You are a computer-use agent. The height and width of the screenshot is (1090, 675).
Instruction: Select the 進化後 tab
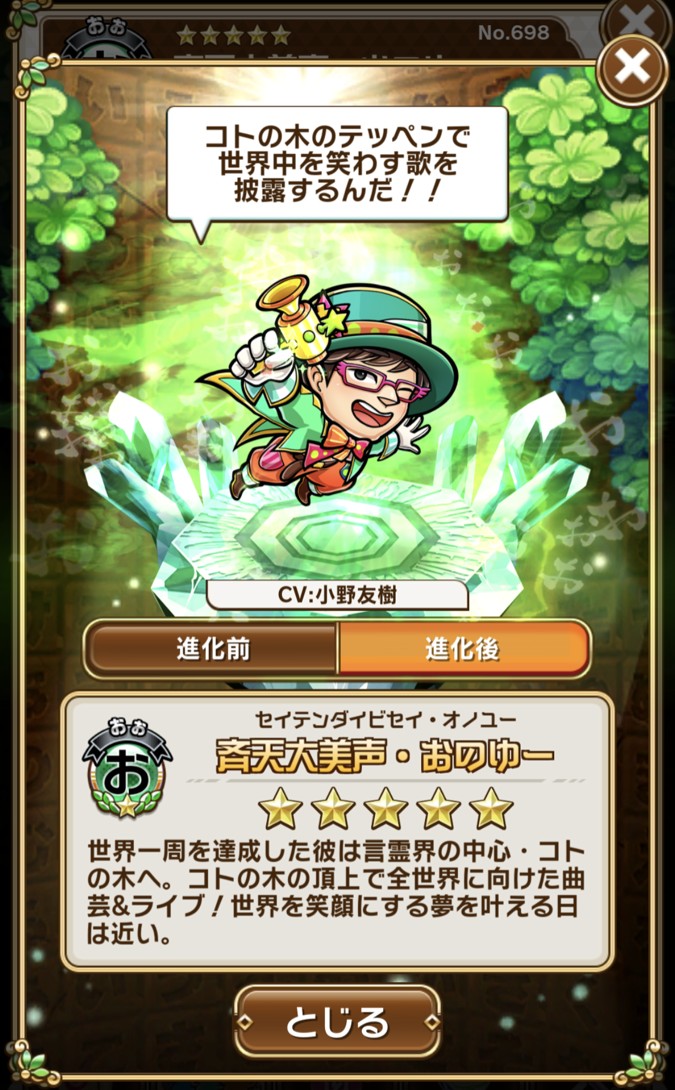(x=463, y=649)
